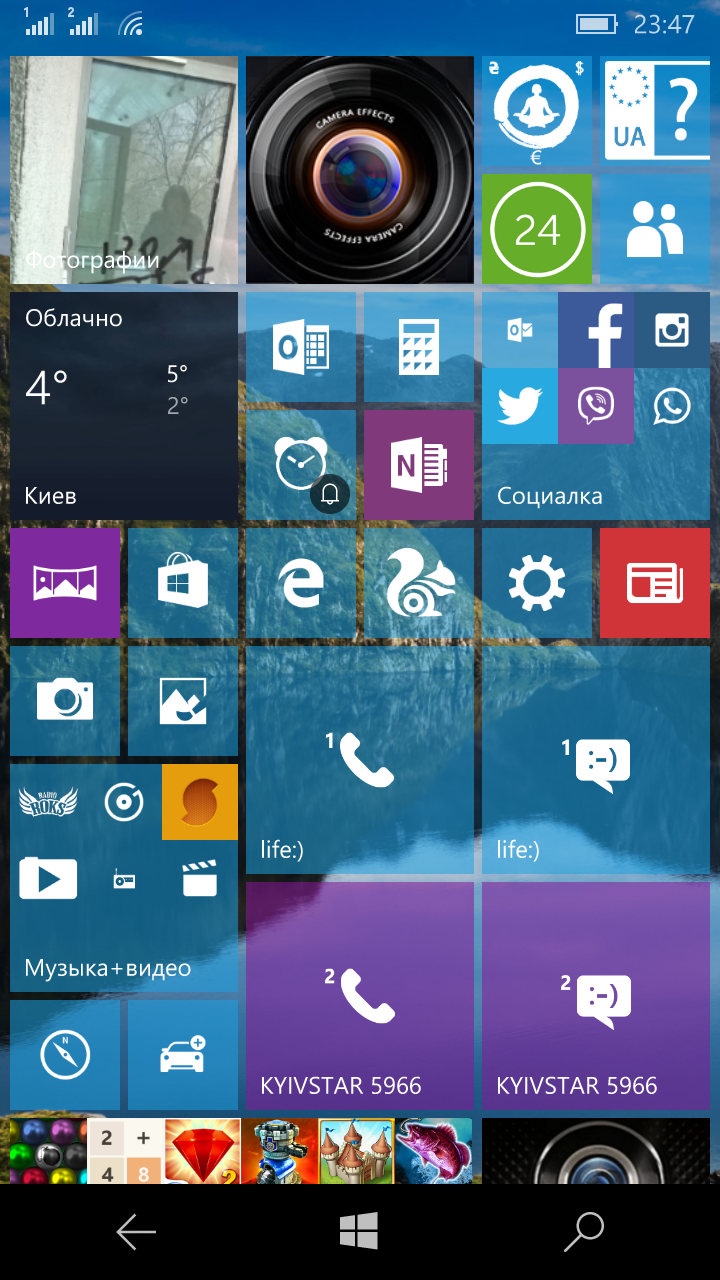
Task: Open the People contacts tile
Action: pos(655,229)
